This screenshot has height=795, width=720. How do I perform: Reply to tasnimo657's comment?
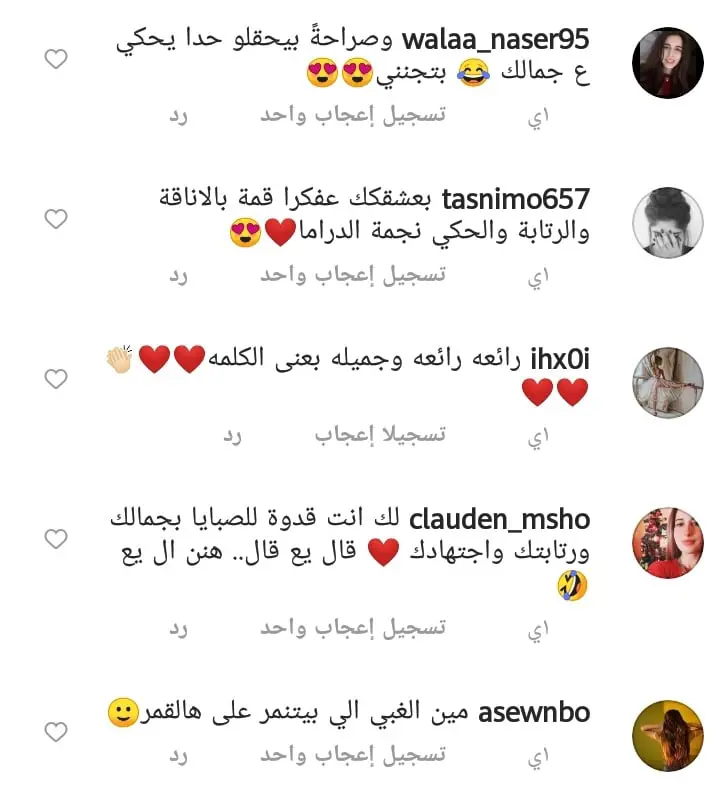click(x=179, y=275)
